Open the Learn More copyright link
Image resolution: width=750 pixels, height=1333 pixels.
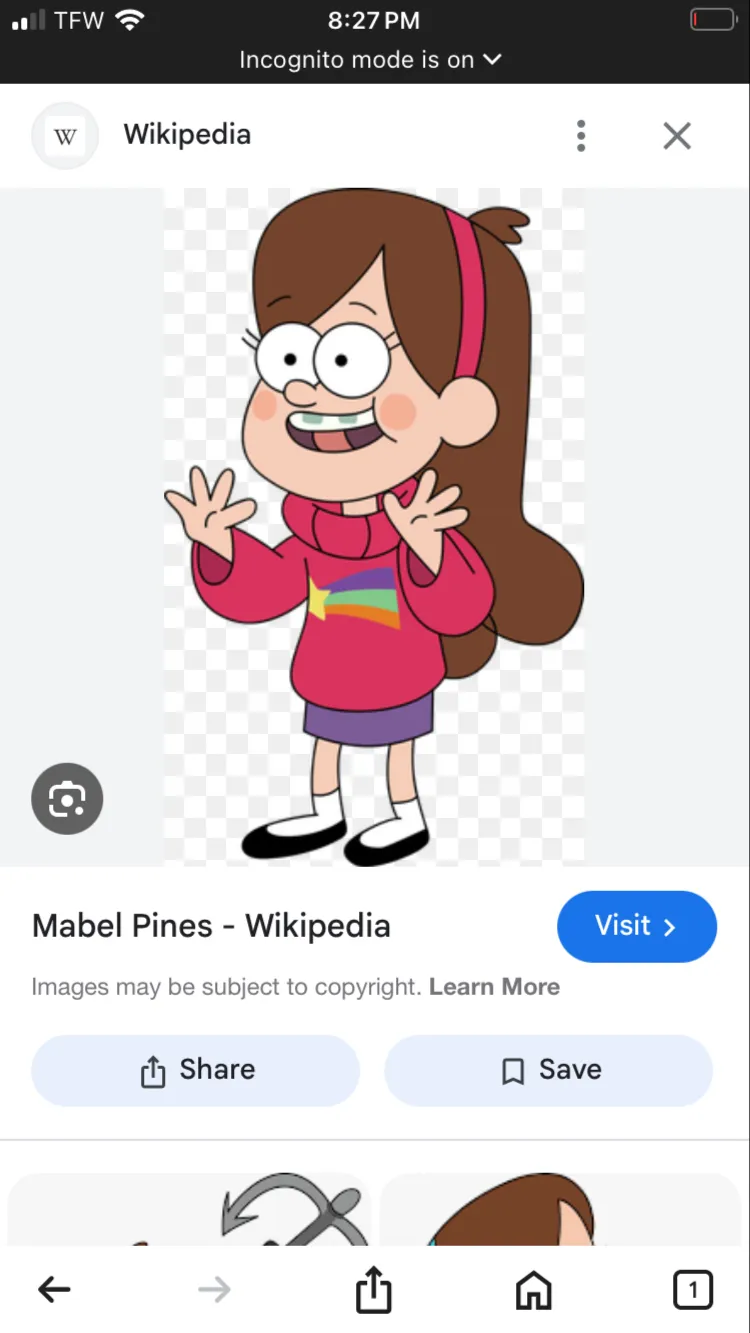click(x=494, y=987)
